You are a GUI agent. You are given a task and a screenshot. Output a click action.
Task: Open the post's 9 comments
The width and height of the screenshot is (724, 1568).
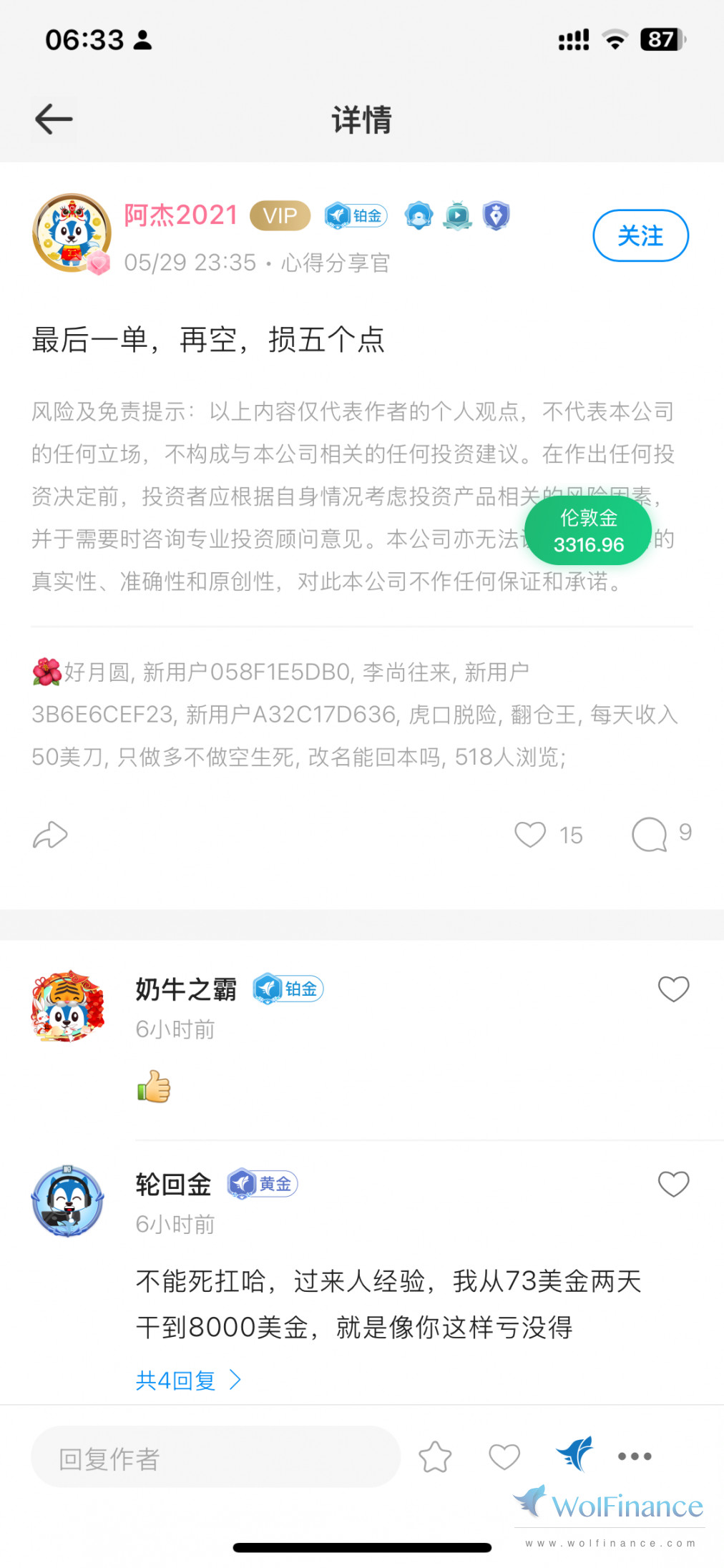pyautogui.click(x=650, y=834)
